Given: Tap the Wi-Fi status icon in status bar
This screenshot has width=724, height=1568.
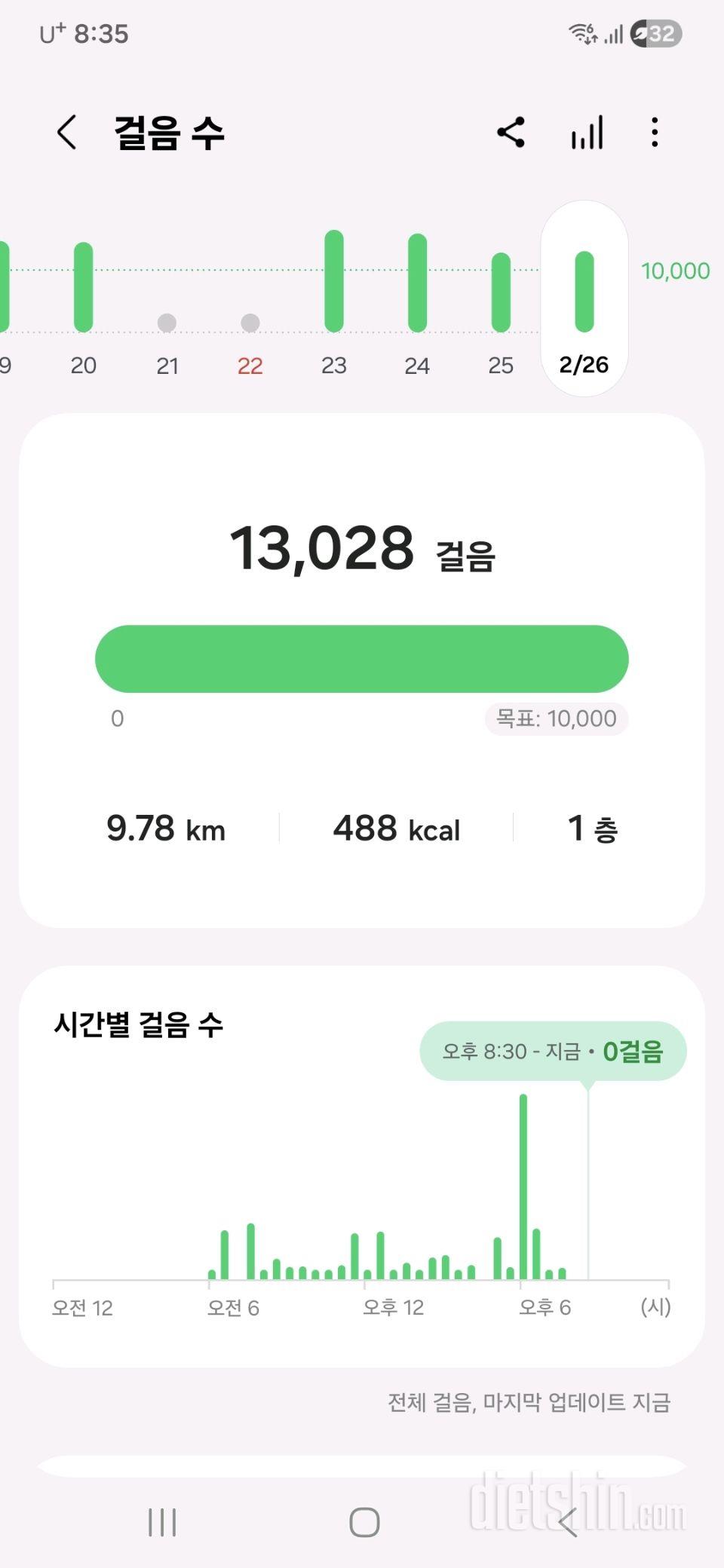Looking at the screenshot, I should click(x=581, y=33).
